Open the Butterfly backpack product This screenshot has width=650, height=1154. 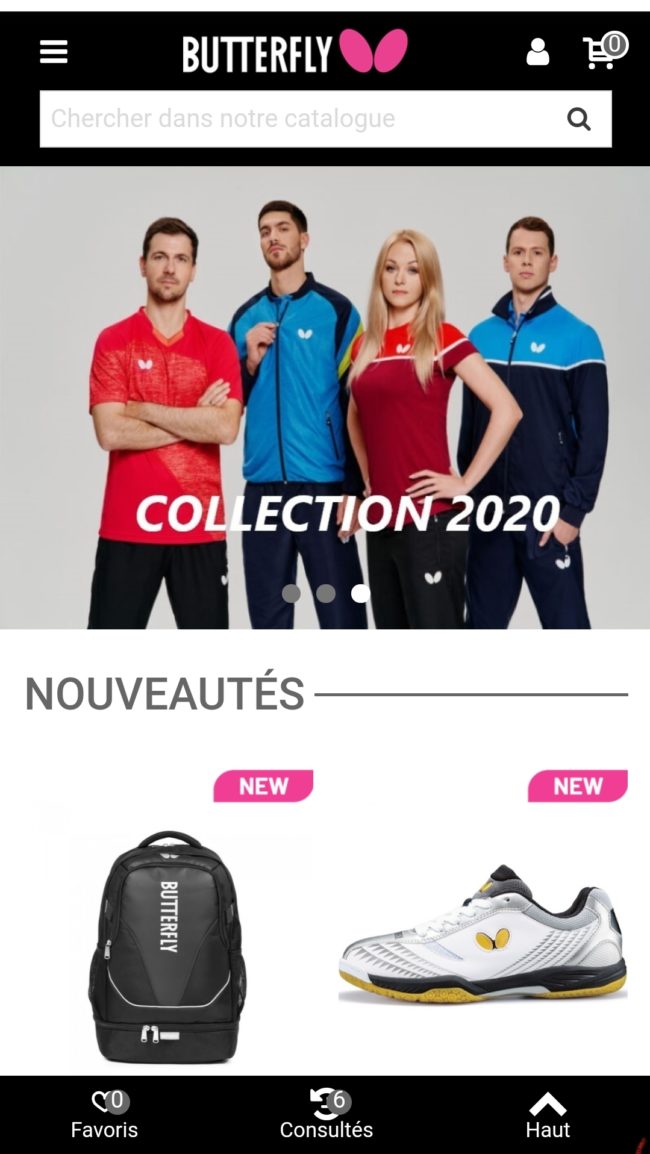click(x=168, y=945)
